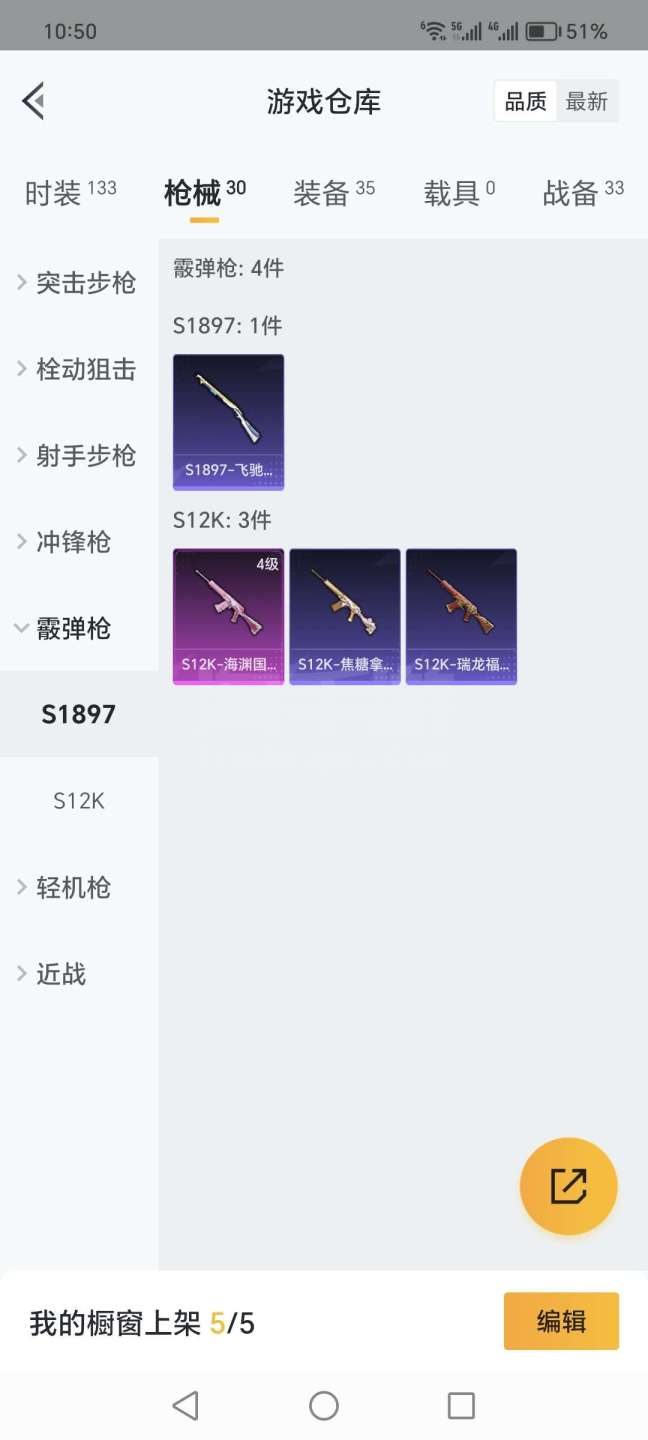Open the S12K-海渊国 skin tile

click(228, 616)
